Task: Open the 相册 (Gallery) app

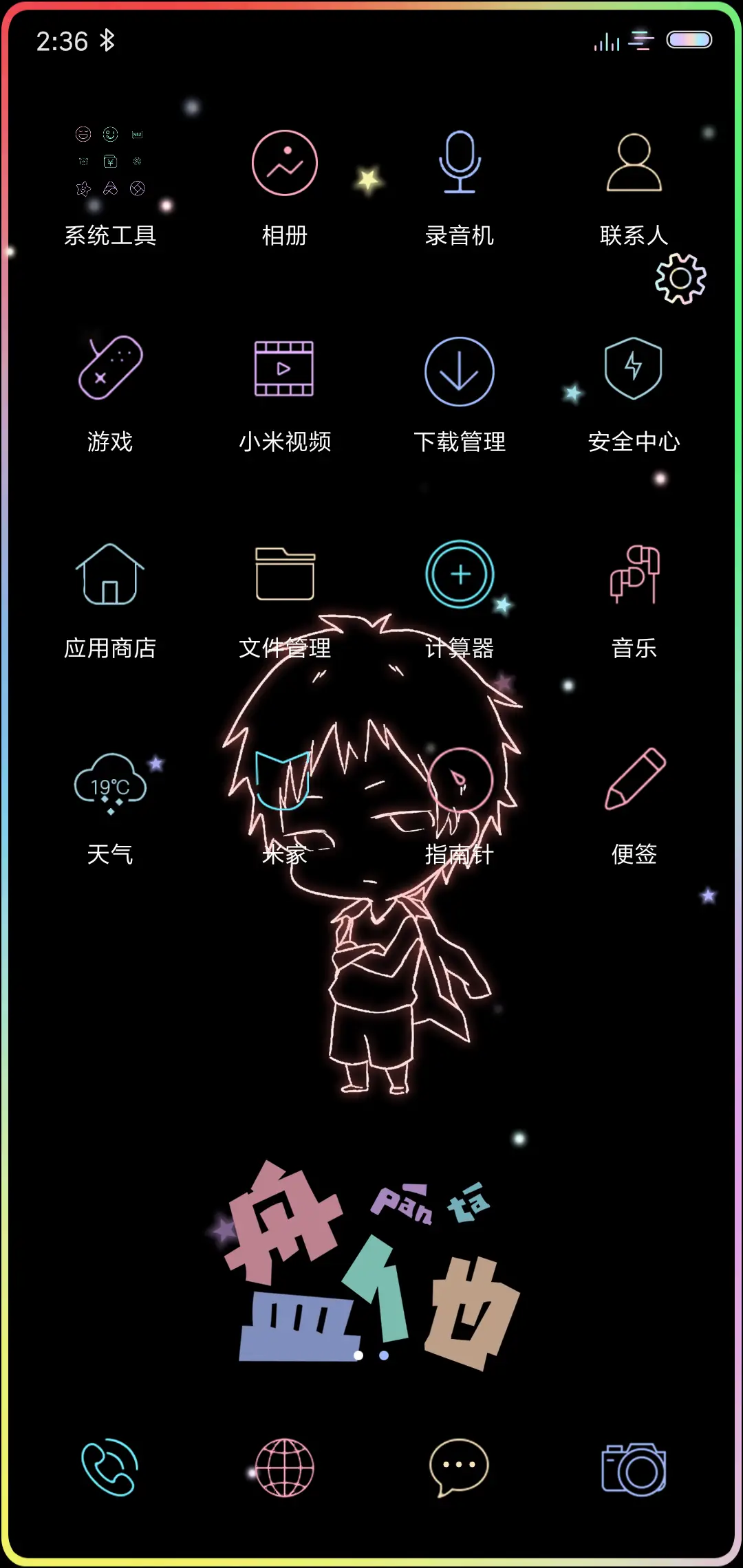Action: coord(284,164)
